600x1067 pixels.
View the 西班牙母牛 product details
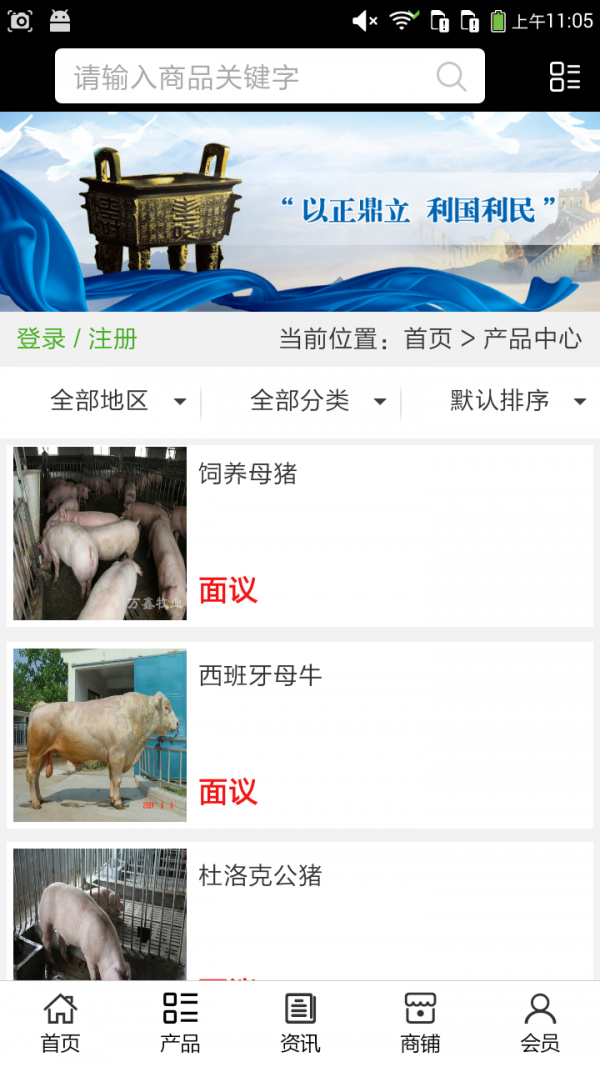pos(300,735)
